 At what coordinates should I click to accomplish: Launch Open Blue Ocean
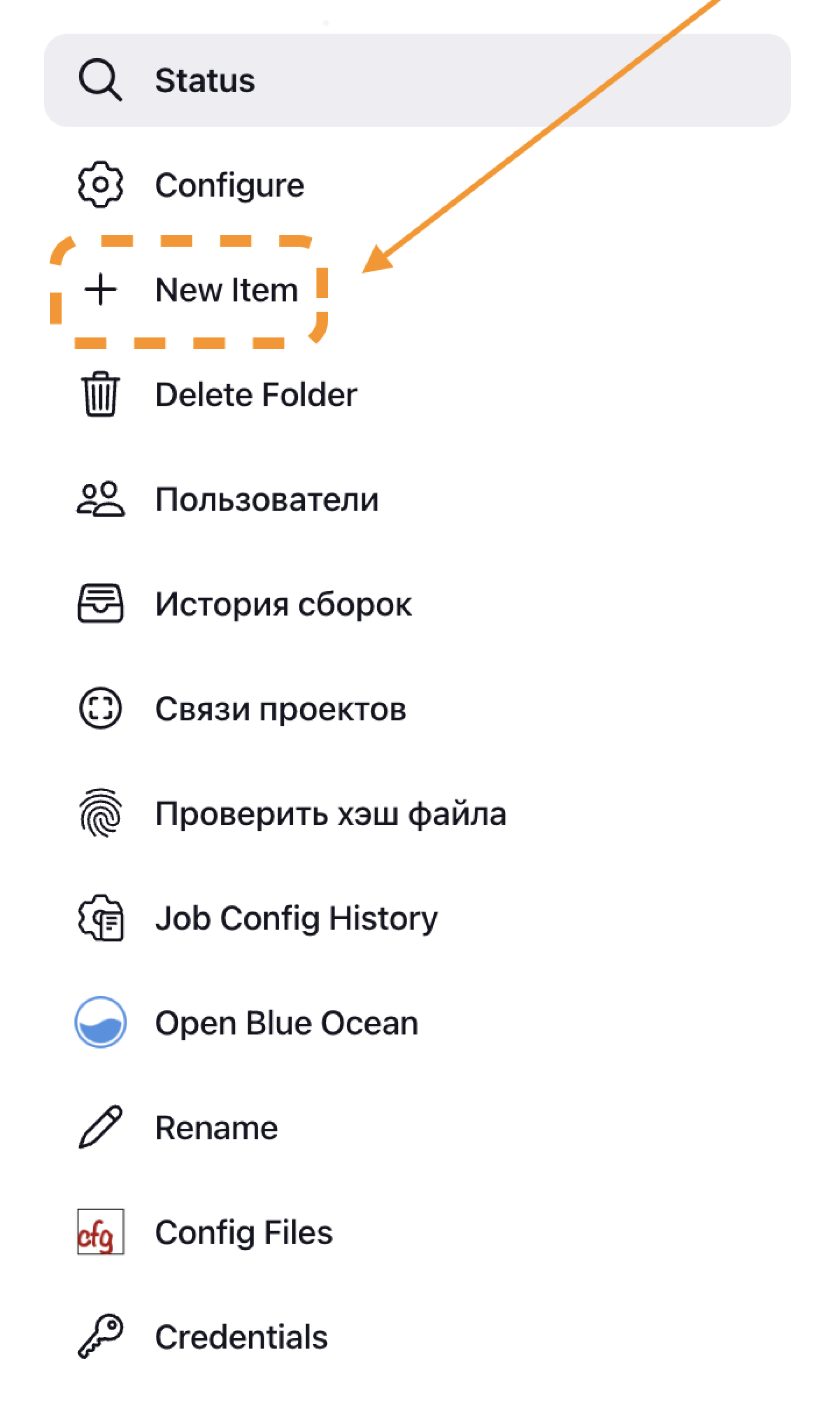(x=286, y=1023)
